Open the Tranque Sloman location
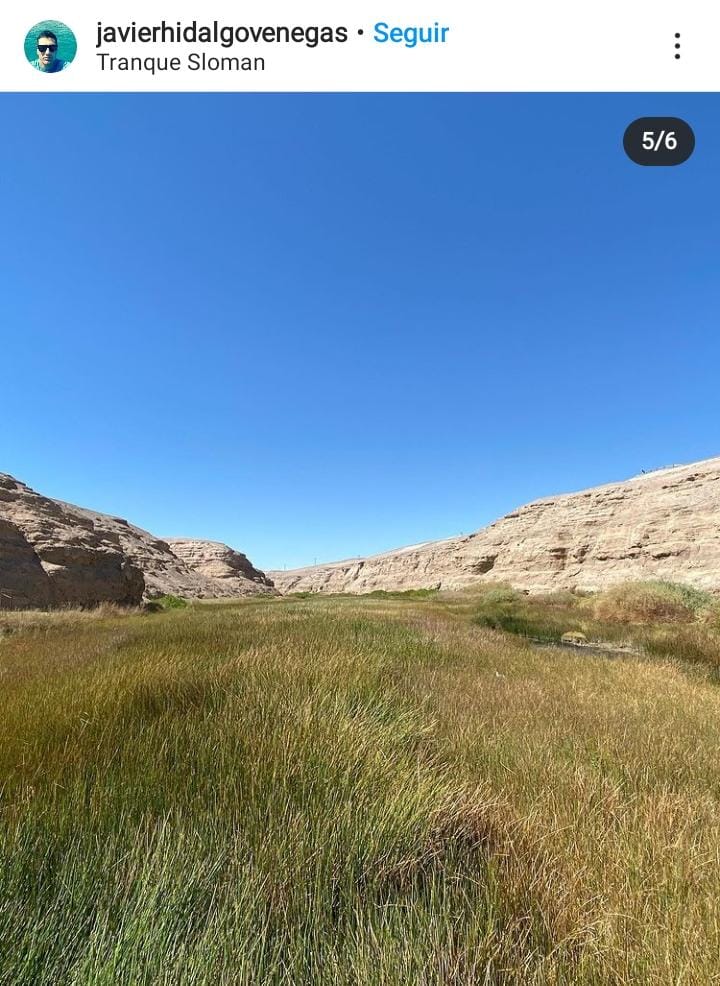 click(181, 62)
